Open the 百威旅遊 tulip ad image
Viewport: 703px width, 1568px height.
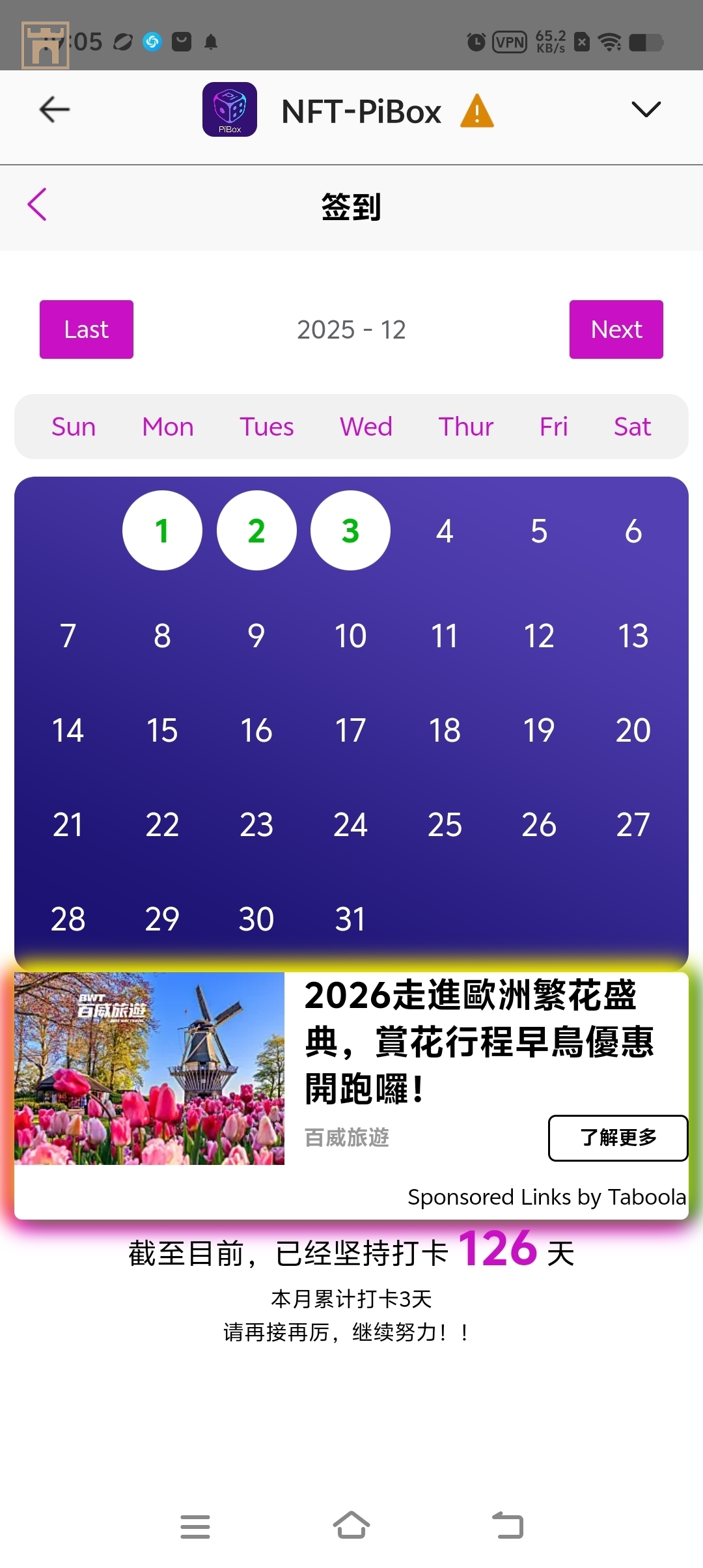(150, 1068)
